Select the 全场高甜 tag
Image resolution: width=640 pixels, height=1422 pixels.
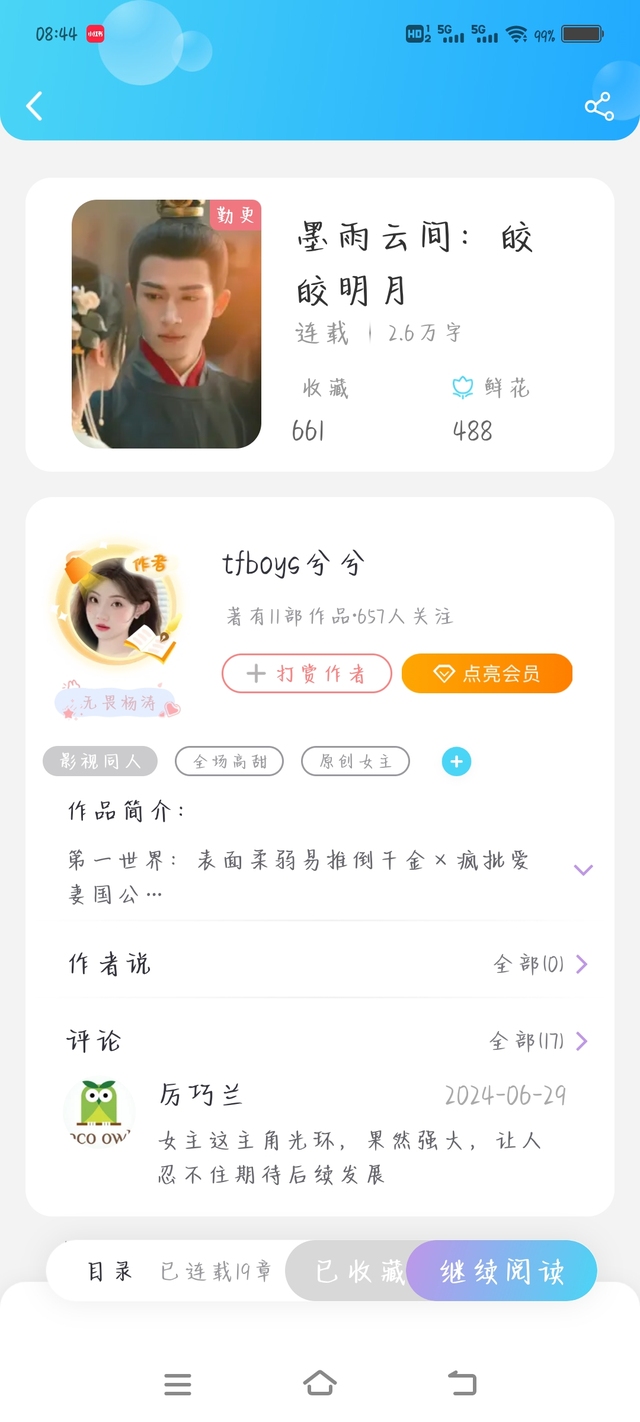(229, 761)
